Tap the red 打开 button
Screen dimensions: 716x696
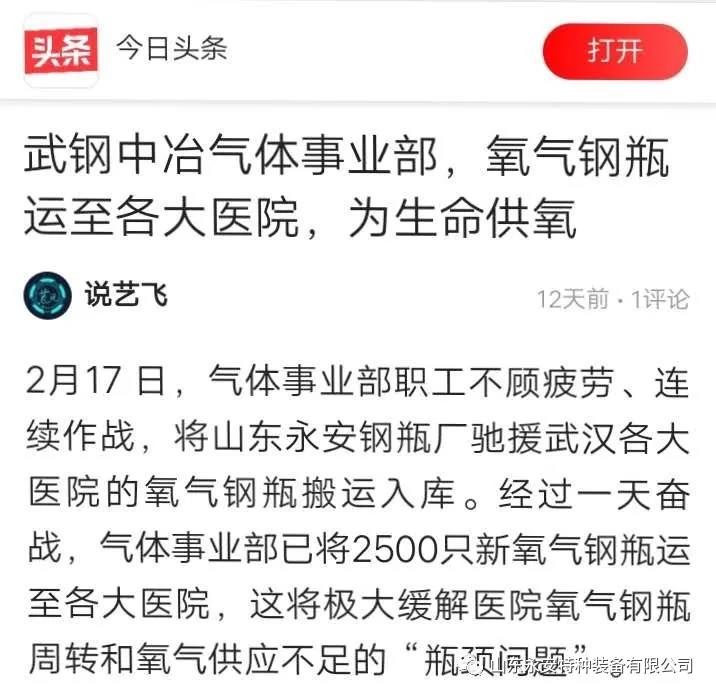click(x=615, y=51)
